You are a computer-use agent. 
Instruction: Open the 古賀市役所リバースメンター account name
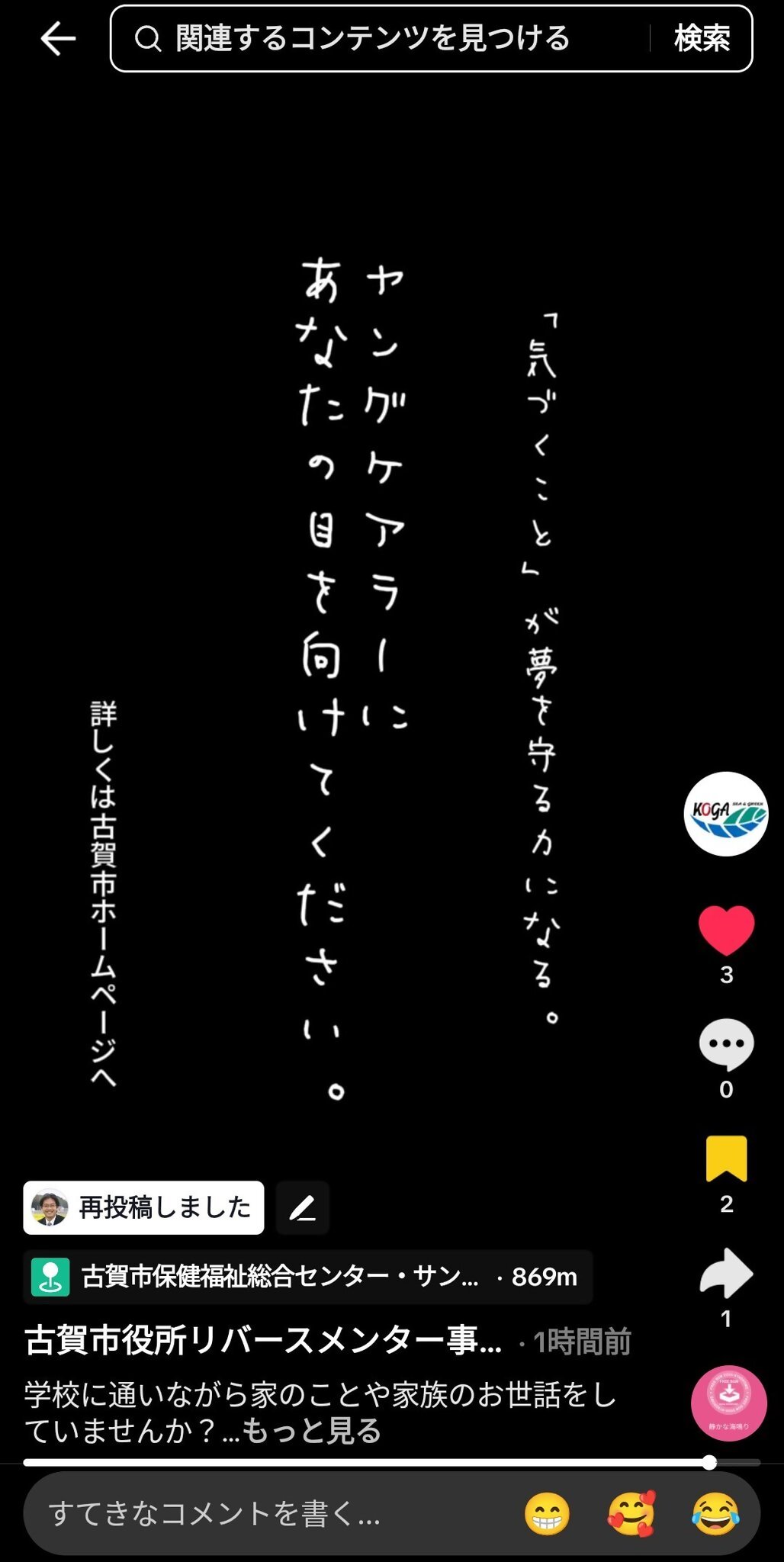point(263,1341)
